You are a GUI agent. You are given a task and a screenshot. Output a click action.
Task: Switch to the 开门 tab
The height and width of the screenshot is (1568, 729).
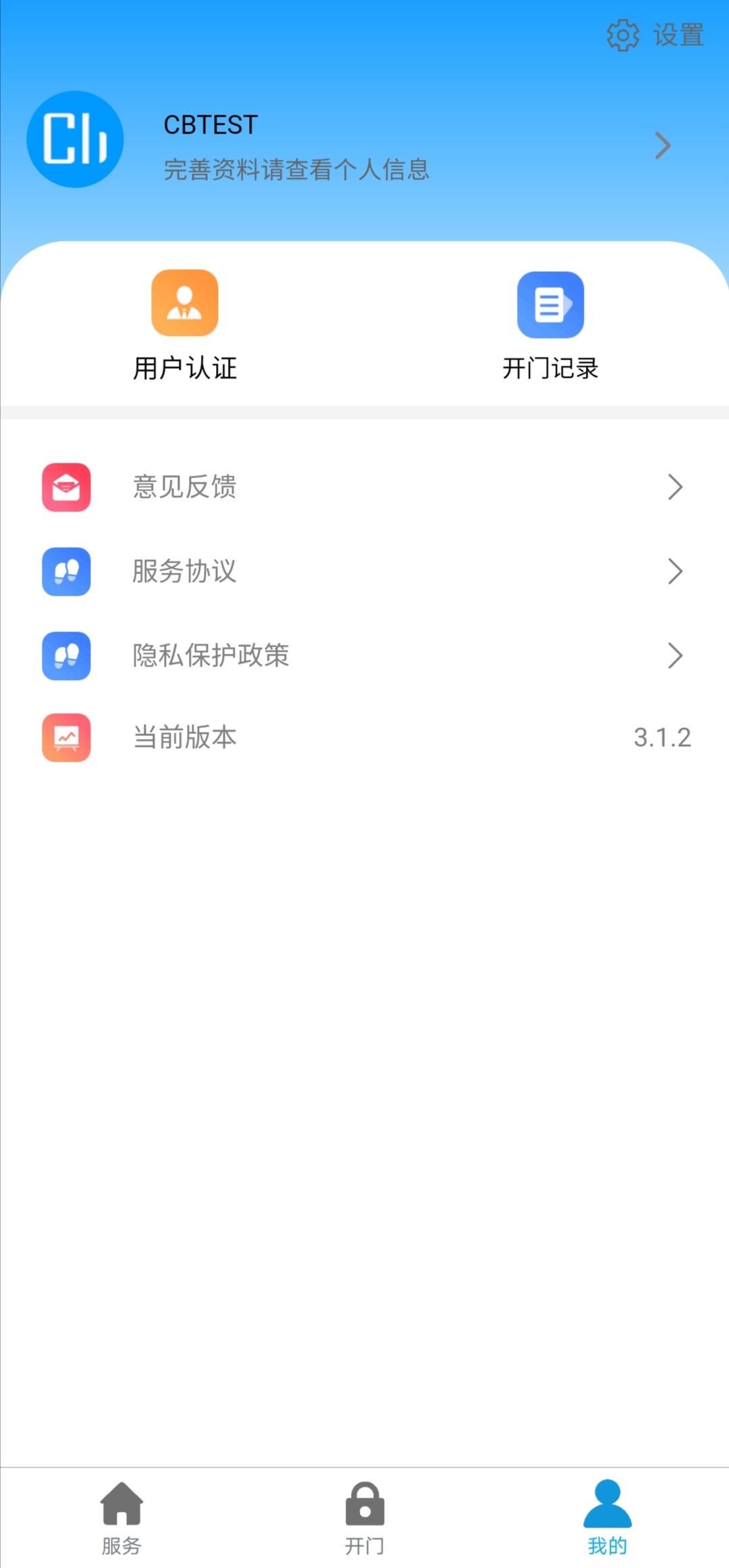[x=364, y=1518]
